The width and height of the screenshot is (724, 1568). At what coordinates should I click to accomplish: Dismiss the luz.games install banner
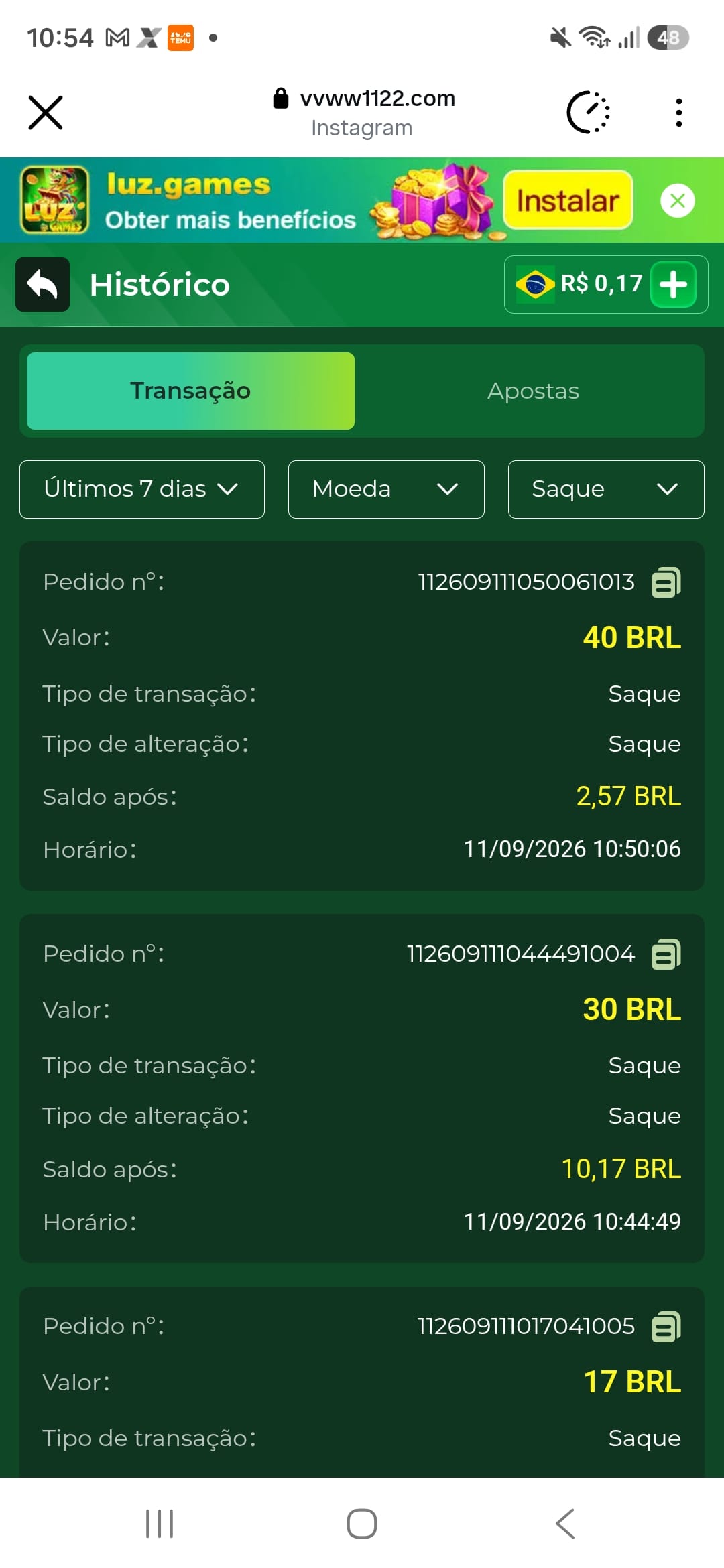click(x=677, y=200)
